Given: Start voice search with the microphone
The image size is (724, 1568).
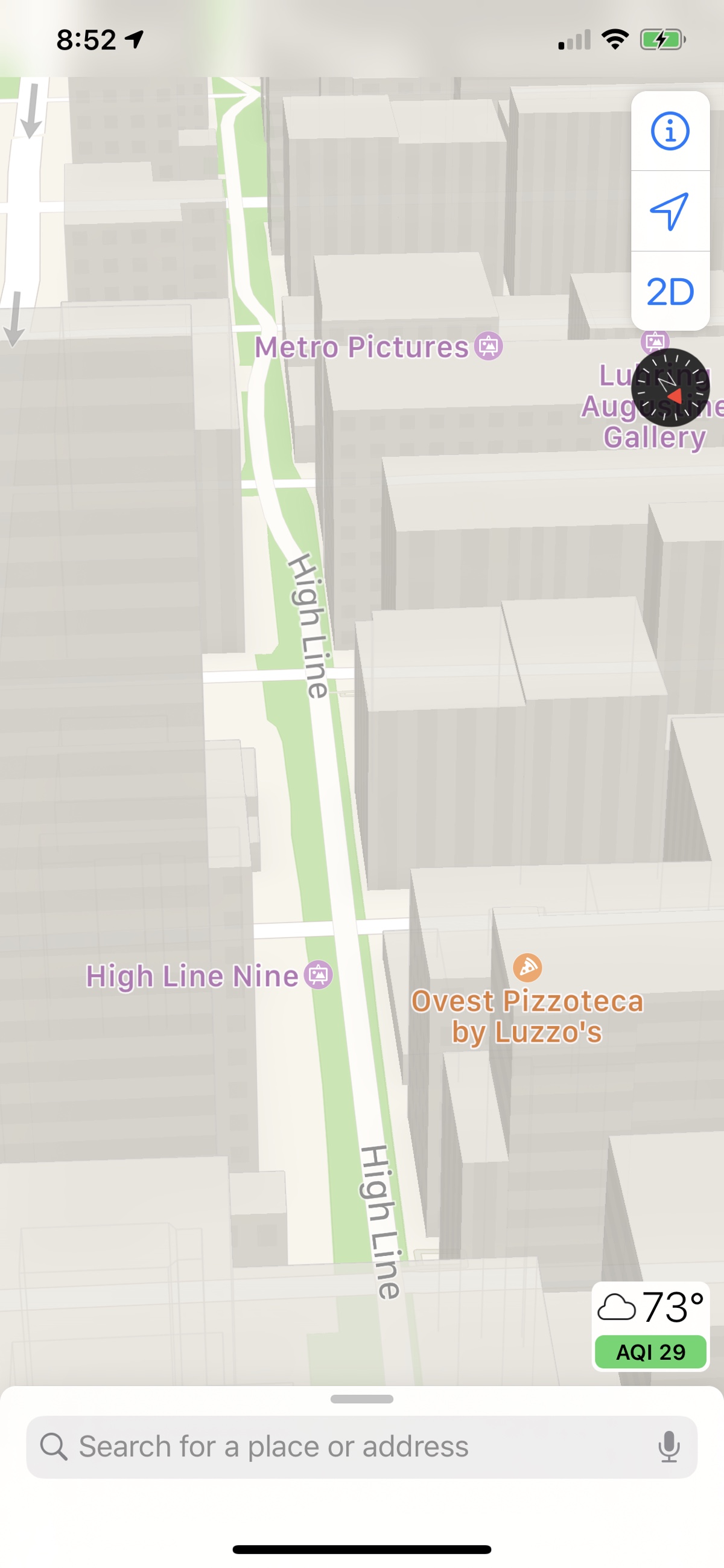Looking at the screenshot, I should click(x=668, y=1447).
